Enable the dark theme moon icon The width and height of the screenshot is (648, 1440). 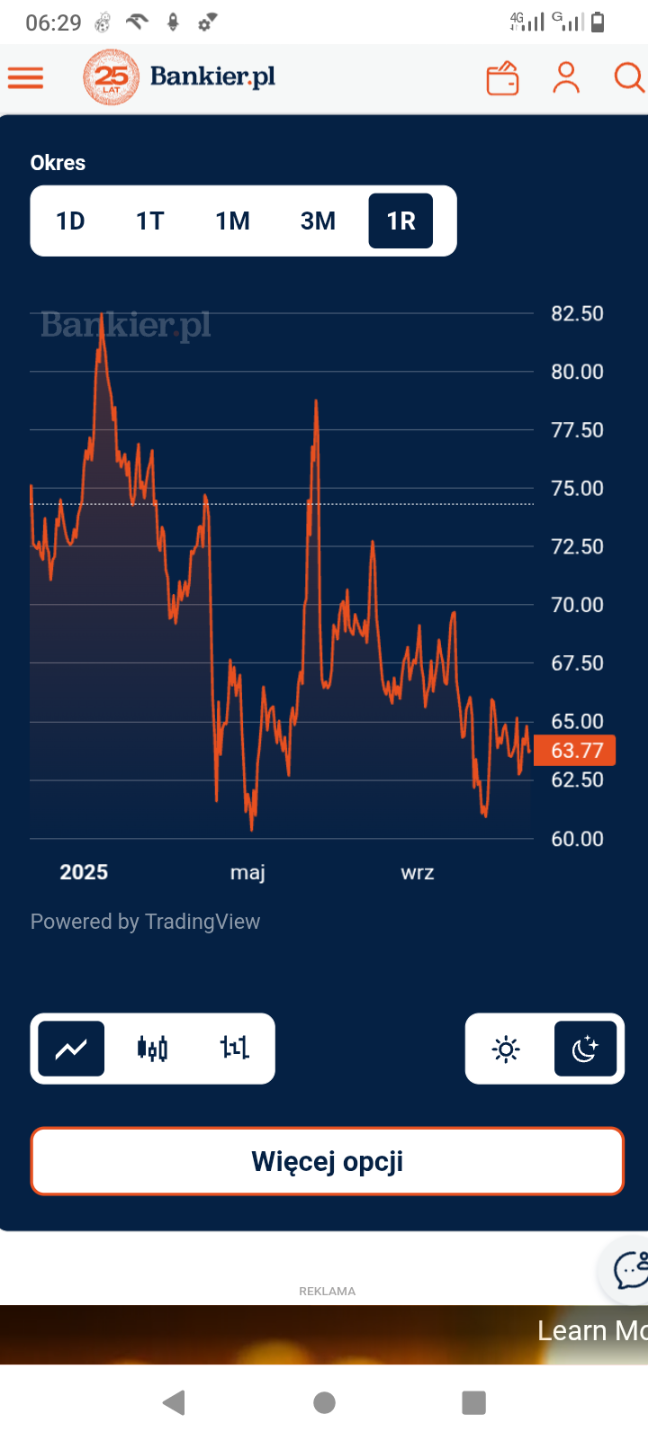[x=585, y=1049]
